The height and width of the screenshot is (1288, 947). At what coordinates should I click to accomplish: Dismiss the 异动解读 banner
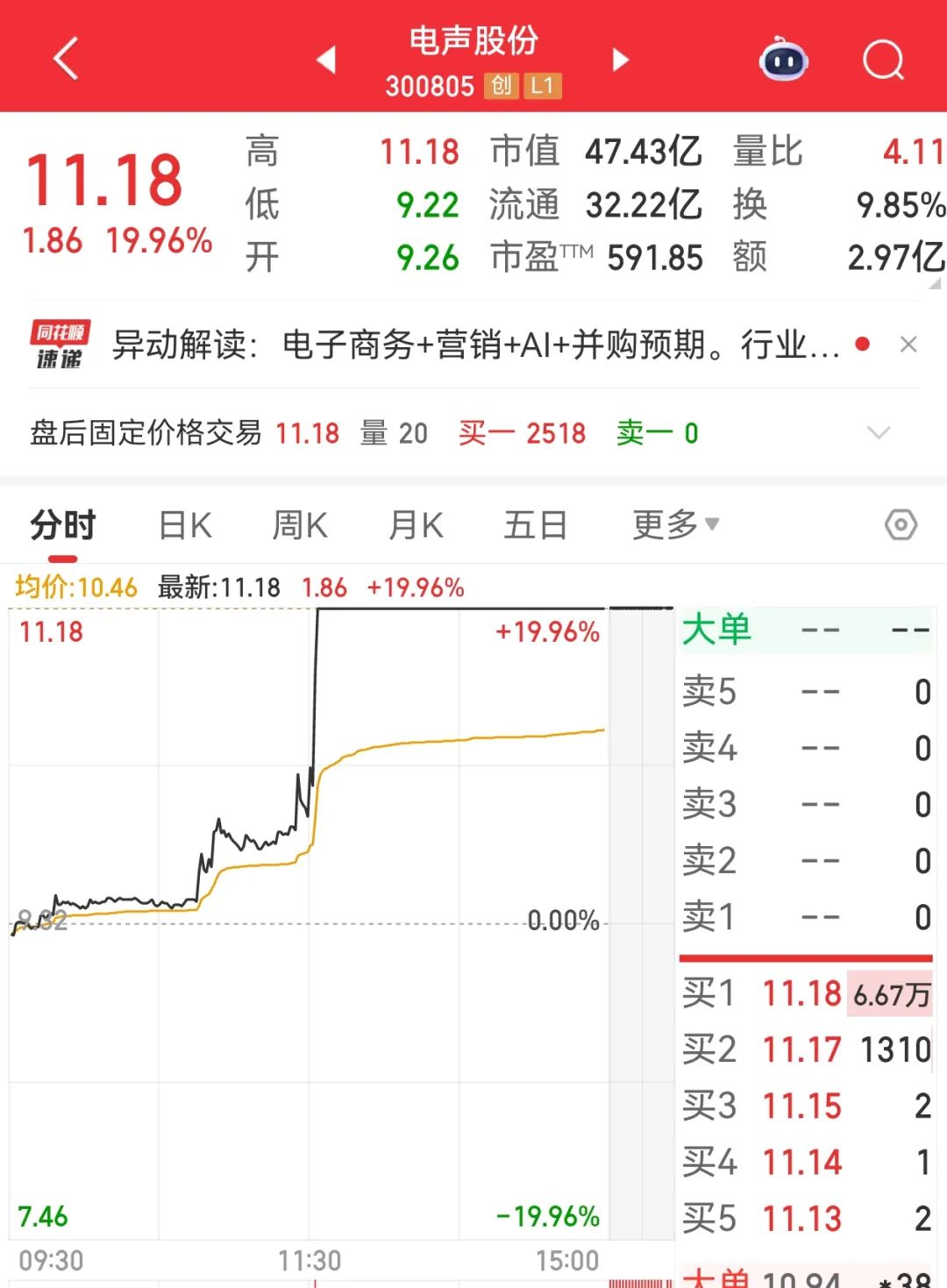point(908,345)
